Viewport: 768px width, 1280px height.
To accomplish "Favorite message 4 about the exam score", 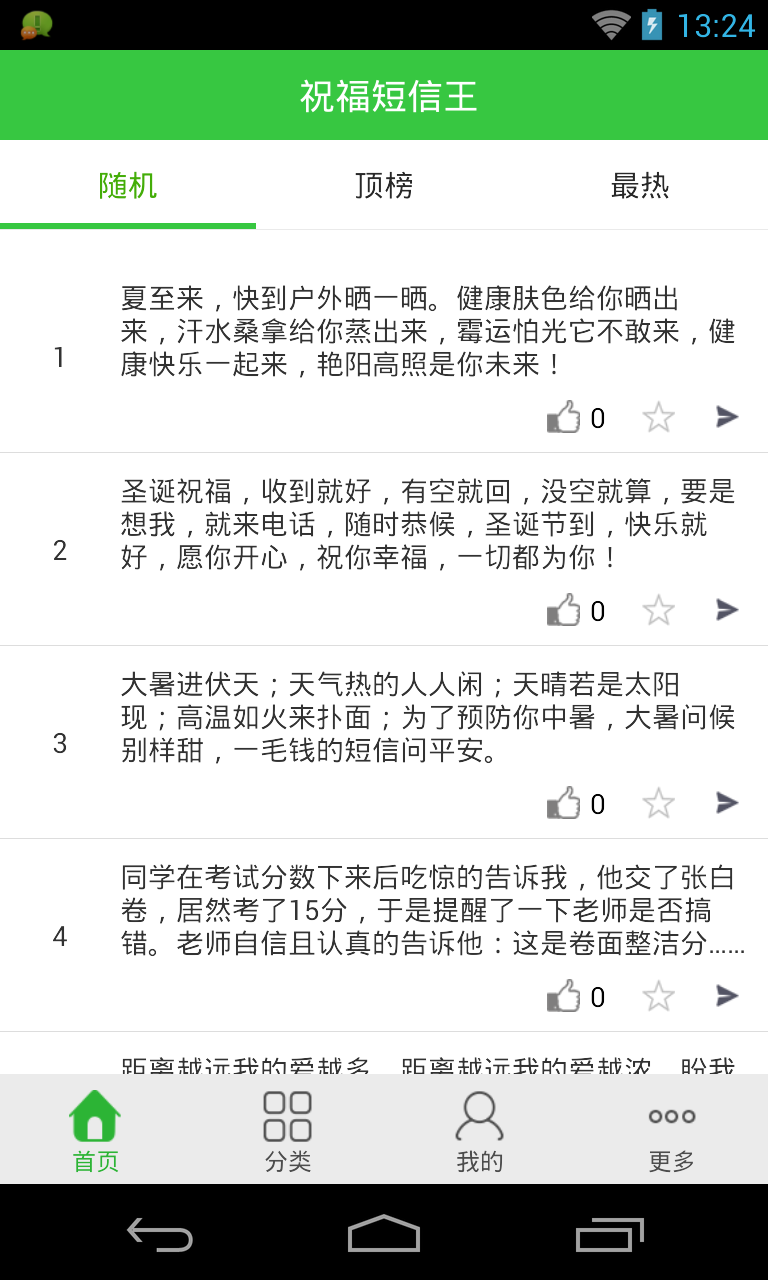I will (x=658, y=996).
